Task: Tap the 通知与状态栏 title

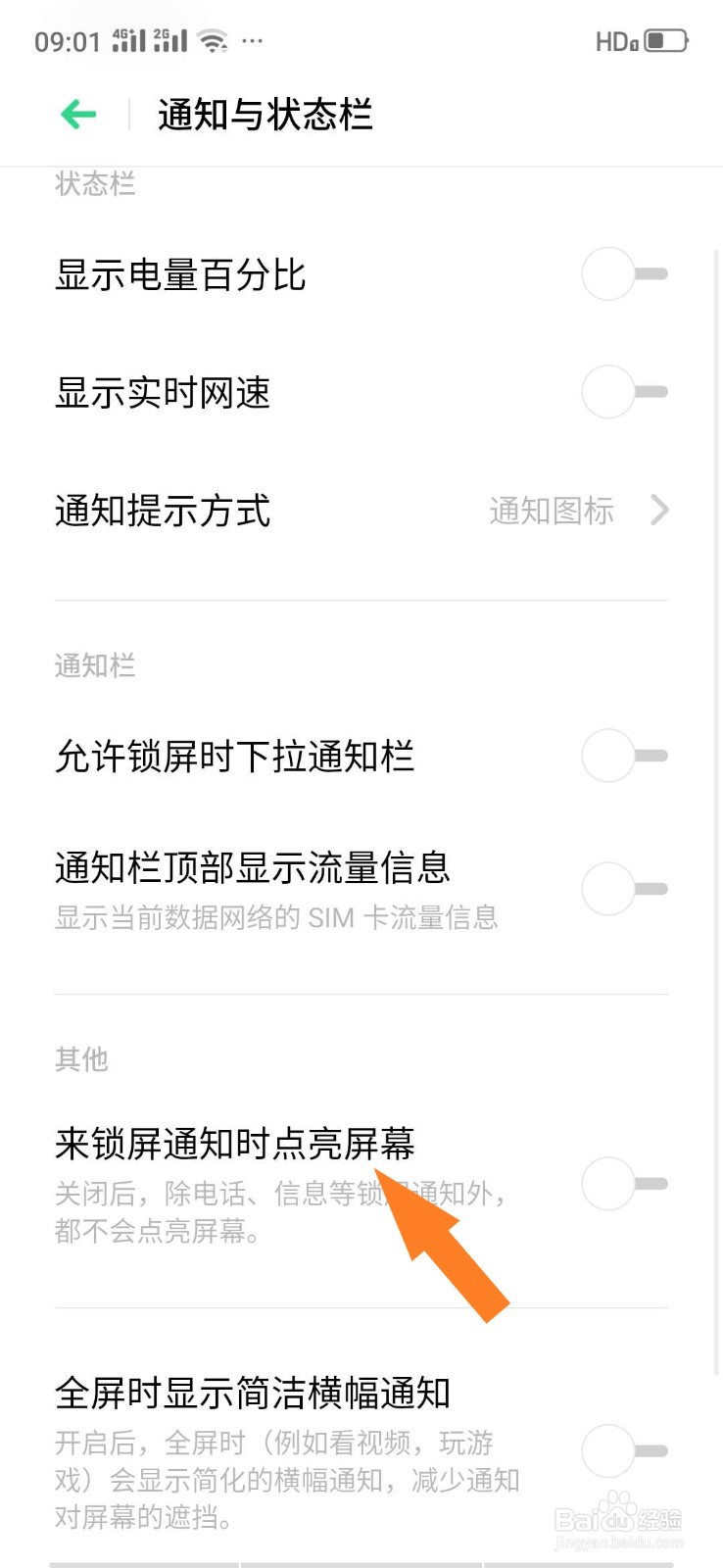Action: pyautogui.click(x=263, y=114)
